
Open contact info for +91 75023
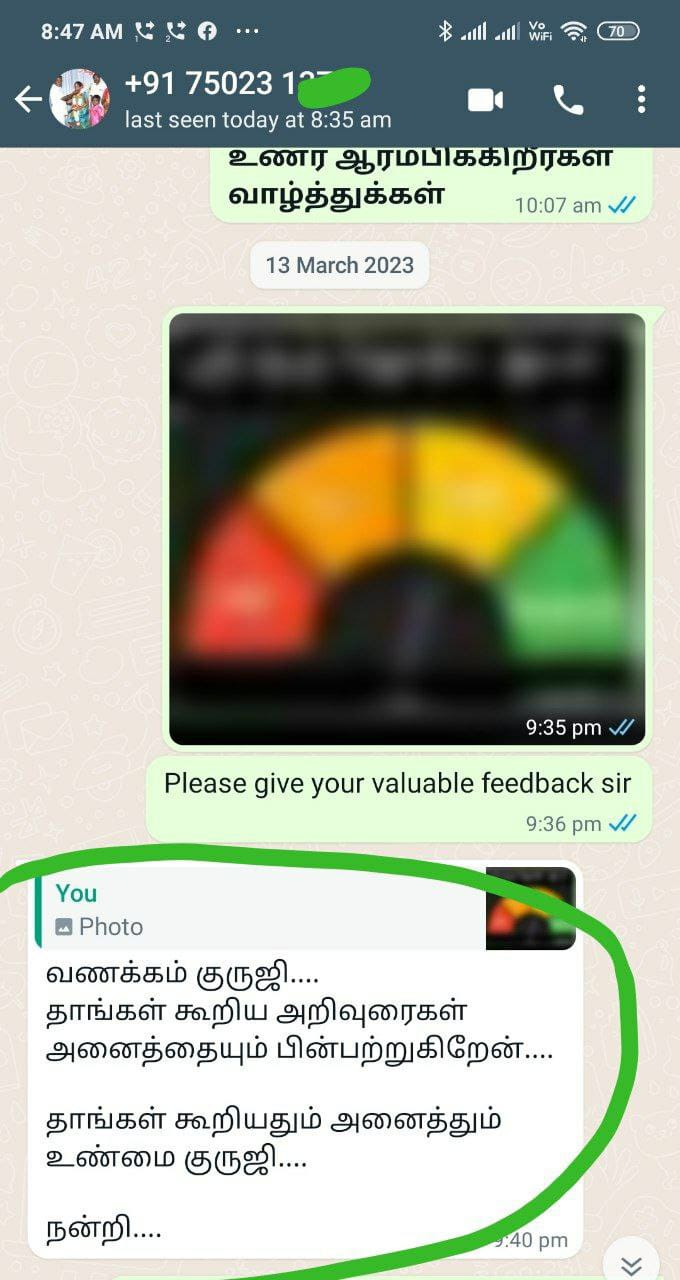pos(257,100)
